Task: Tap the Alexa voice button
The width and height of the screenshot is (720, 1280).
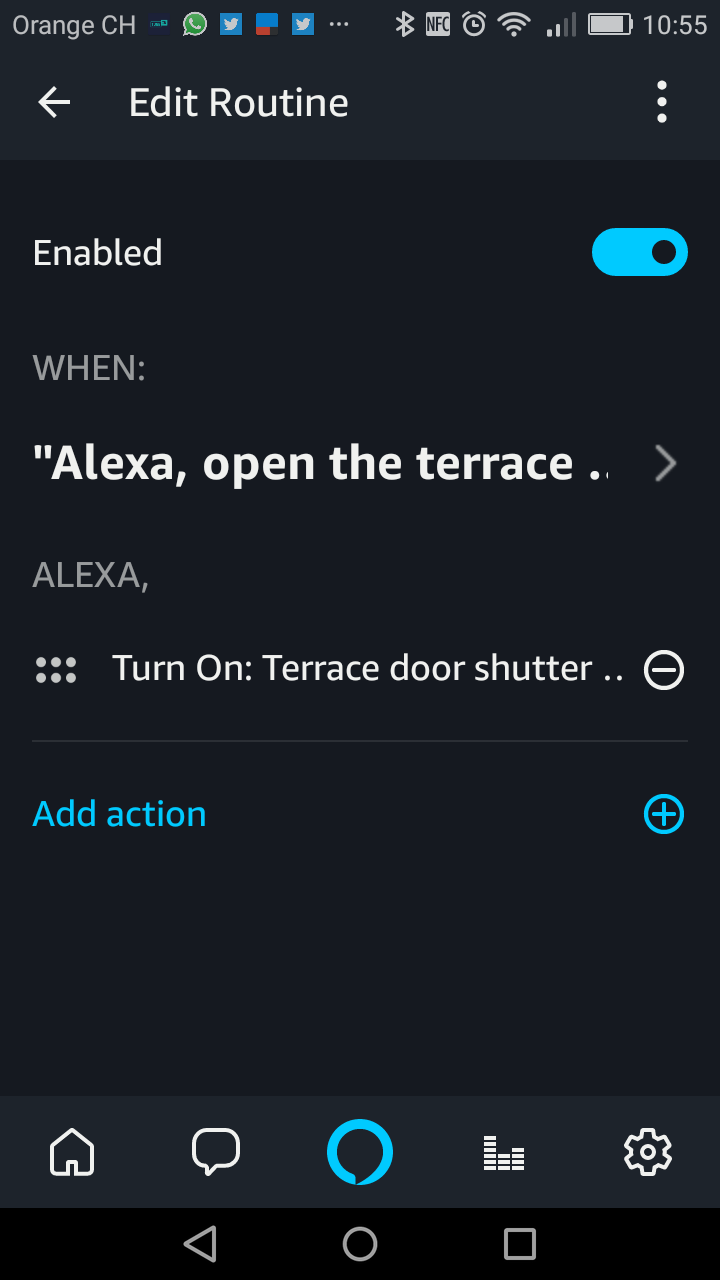Action: [360, 1152]
